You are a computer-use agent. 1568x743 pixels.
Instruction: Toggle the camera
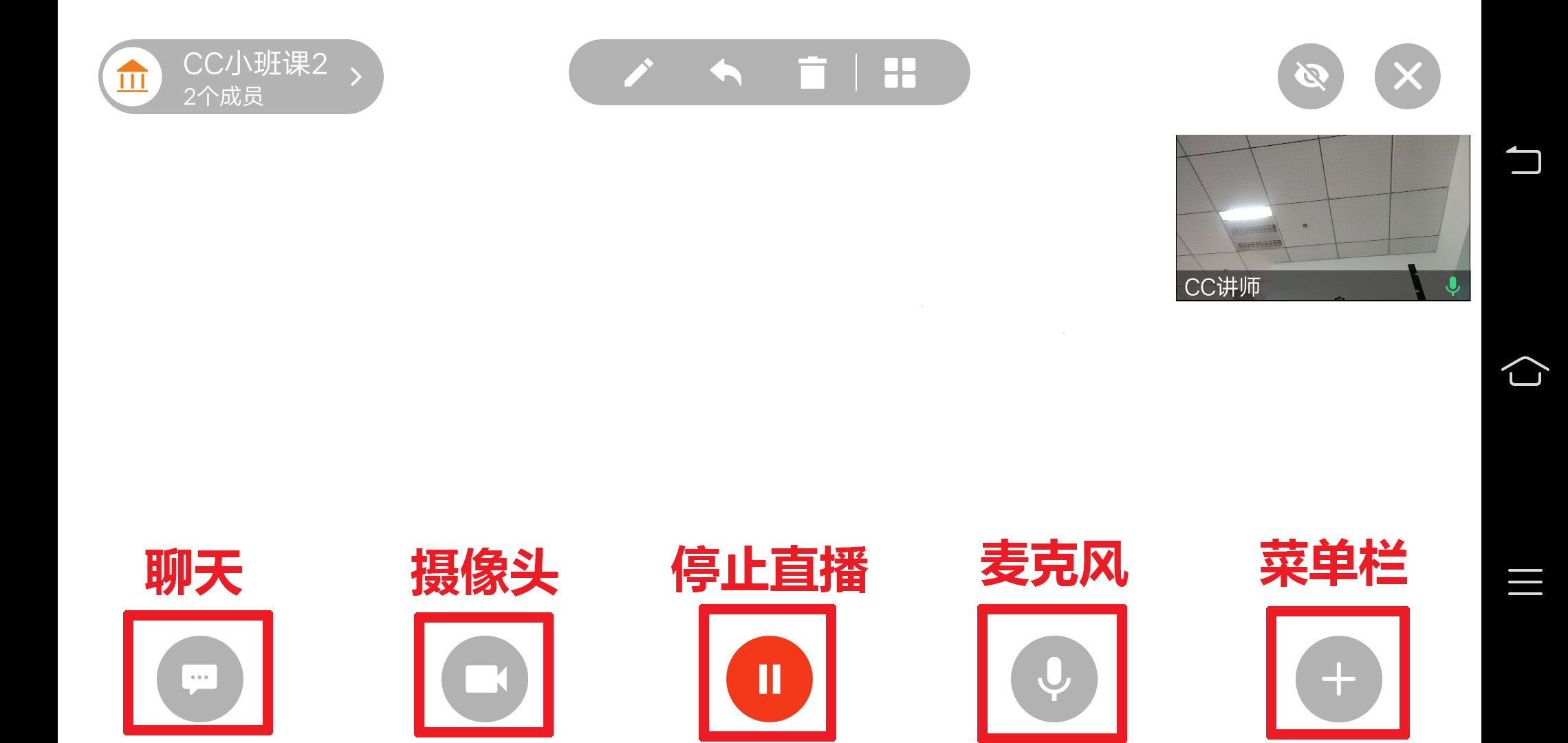pos(485,678)
